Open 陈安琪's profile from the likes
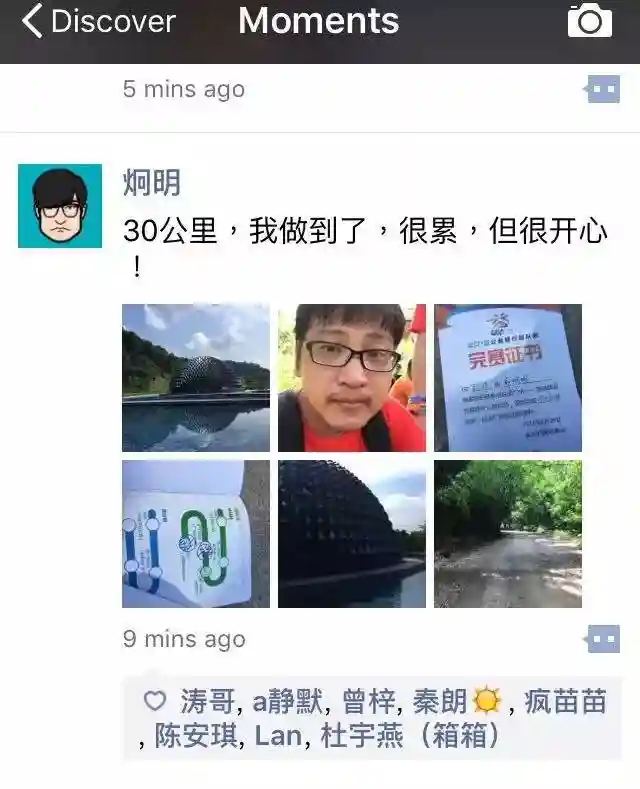Image resolution: width=640 pixels, height=789 pixels. pos(197,737)
